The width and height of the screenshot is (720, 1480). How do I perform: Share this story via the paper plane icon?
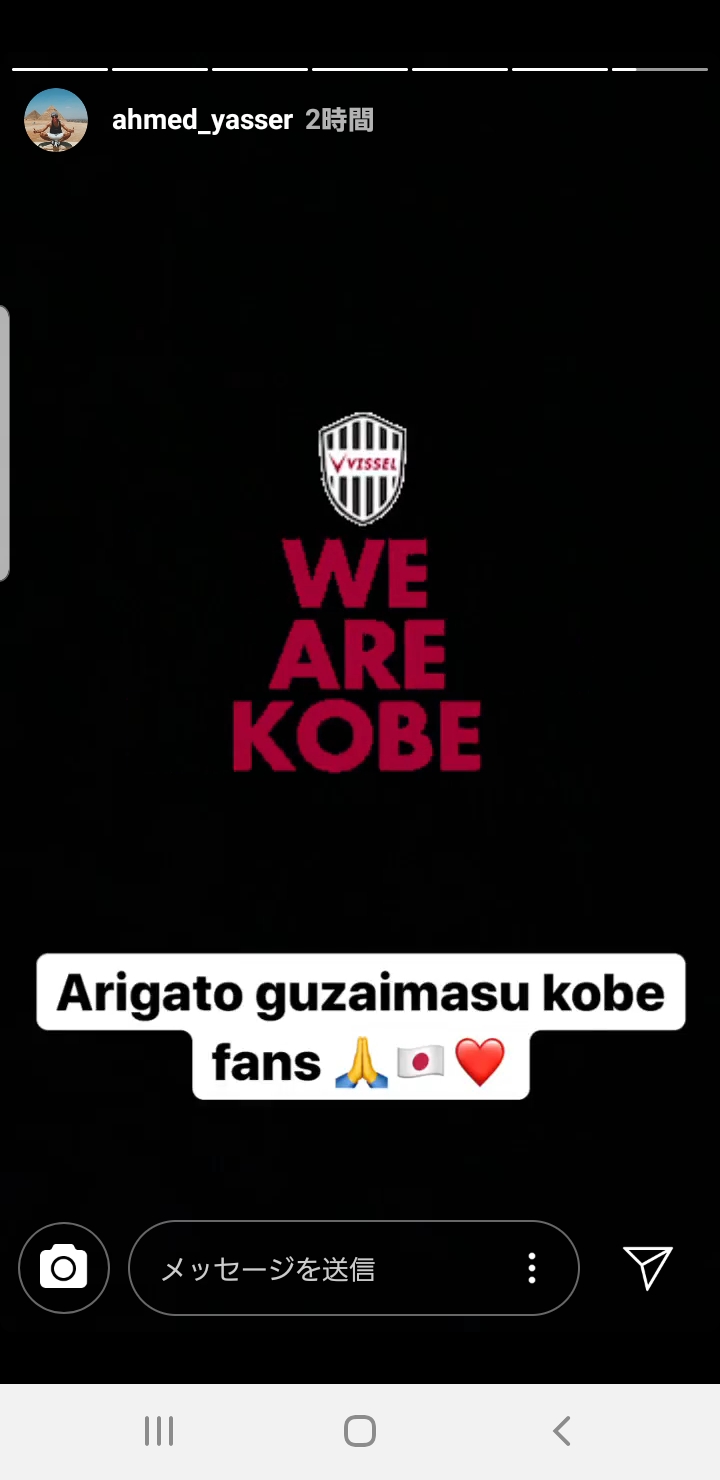[648, 1267]
